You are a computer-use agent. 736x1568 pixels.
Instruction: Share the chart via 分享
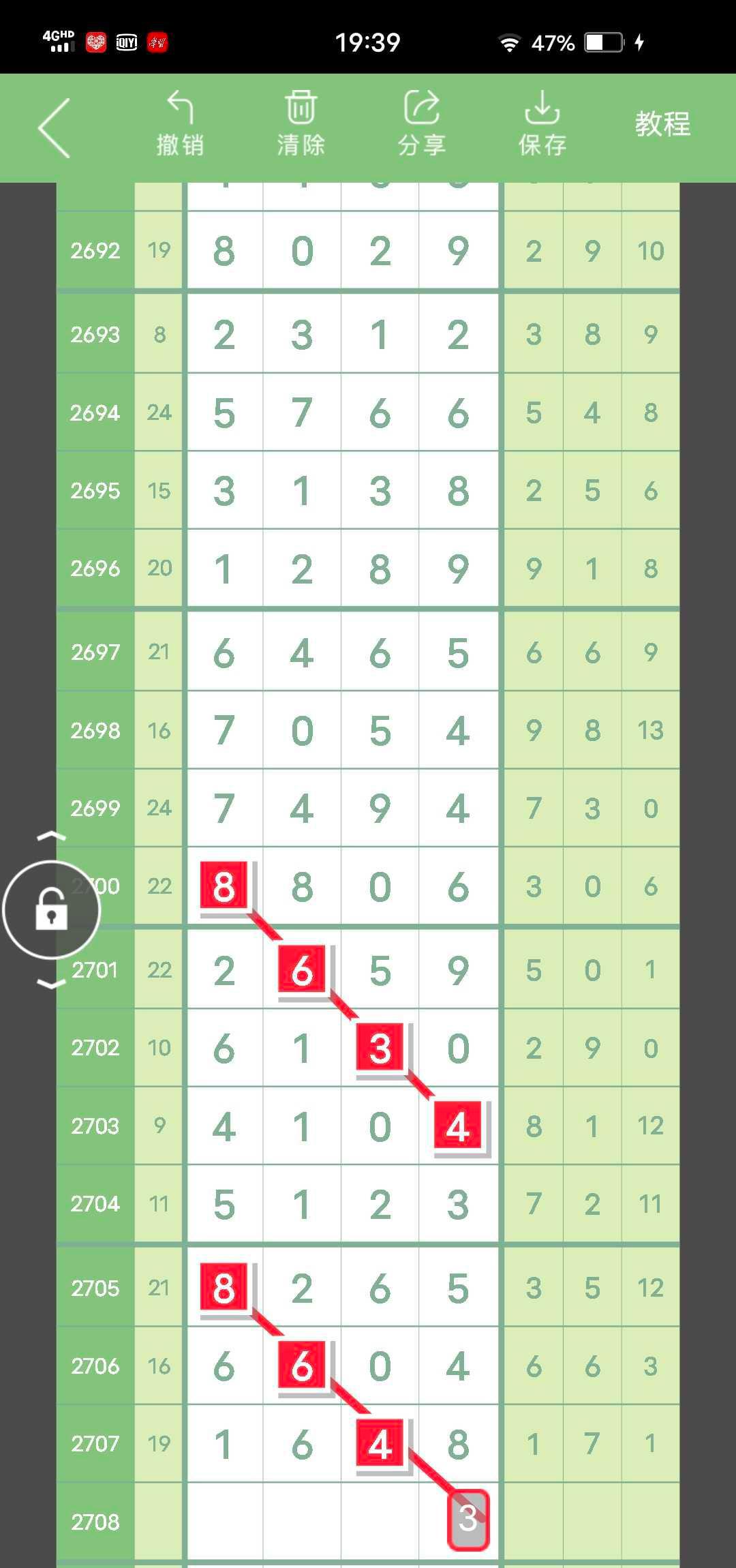tap(421, 124)
